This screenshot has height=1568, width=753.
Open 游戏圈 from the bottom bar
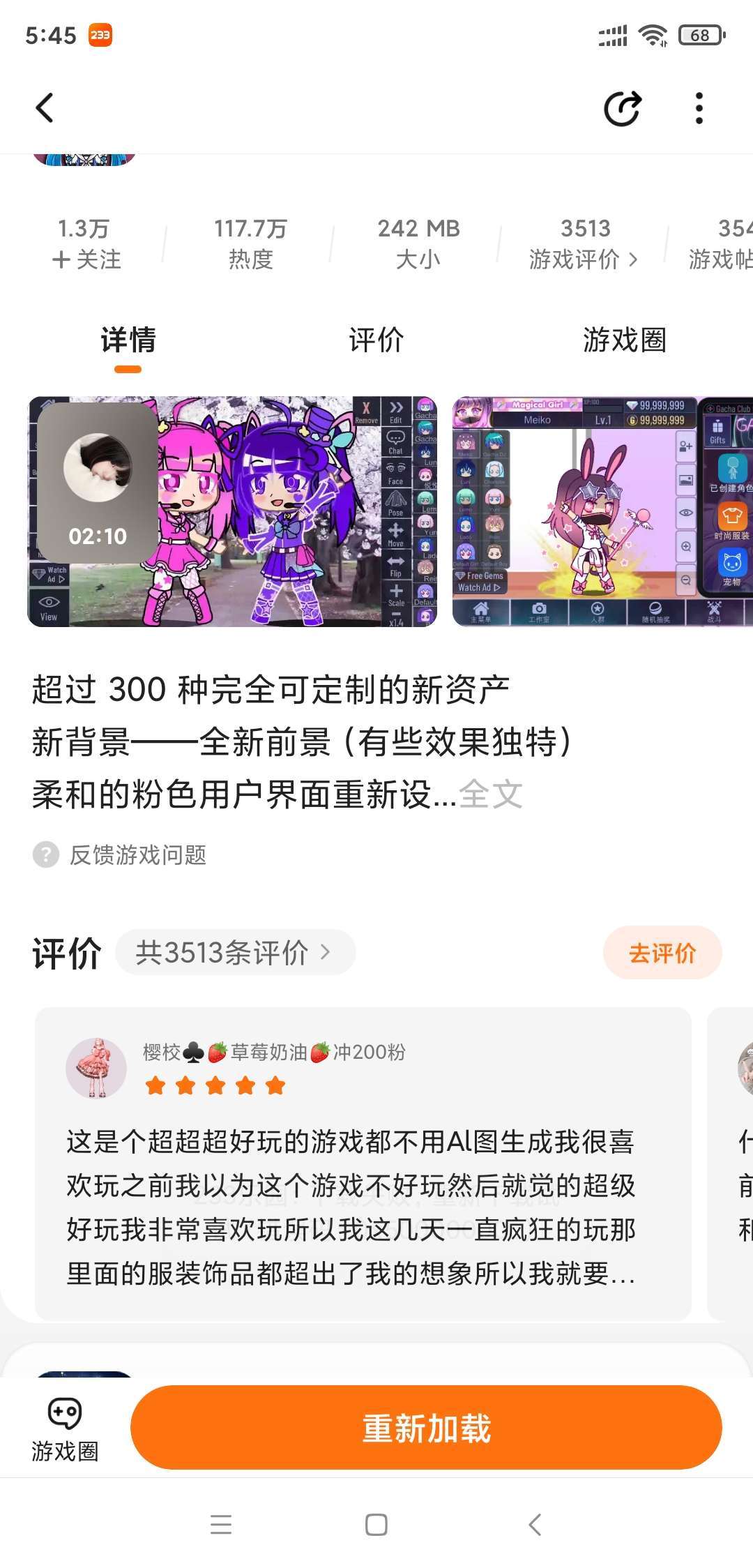coord(65,1428)
